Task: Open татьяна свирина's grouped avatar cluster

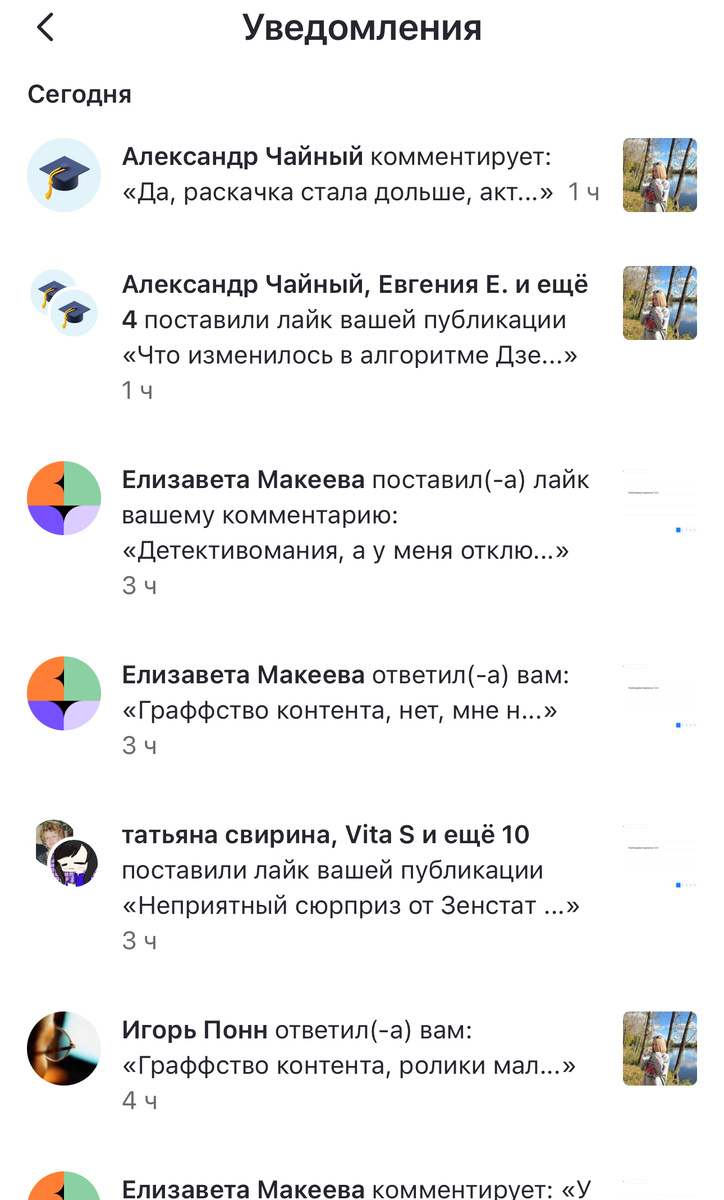Action: tap(63, 855)
